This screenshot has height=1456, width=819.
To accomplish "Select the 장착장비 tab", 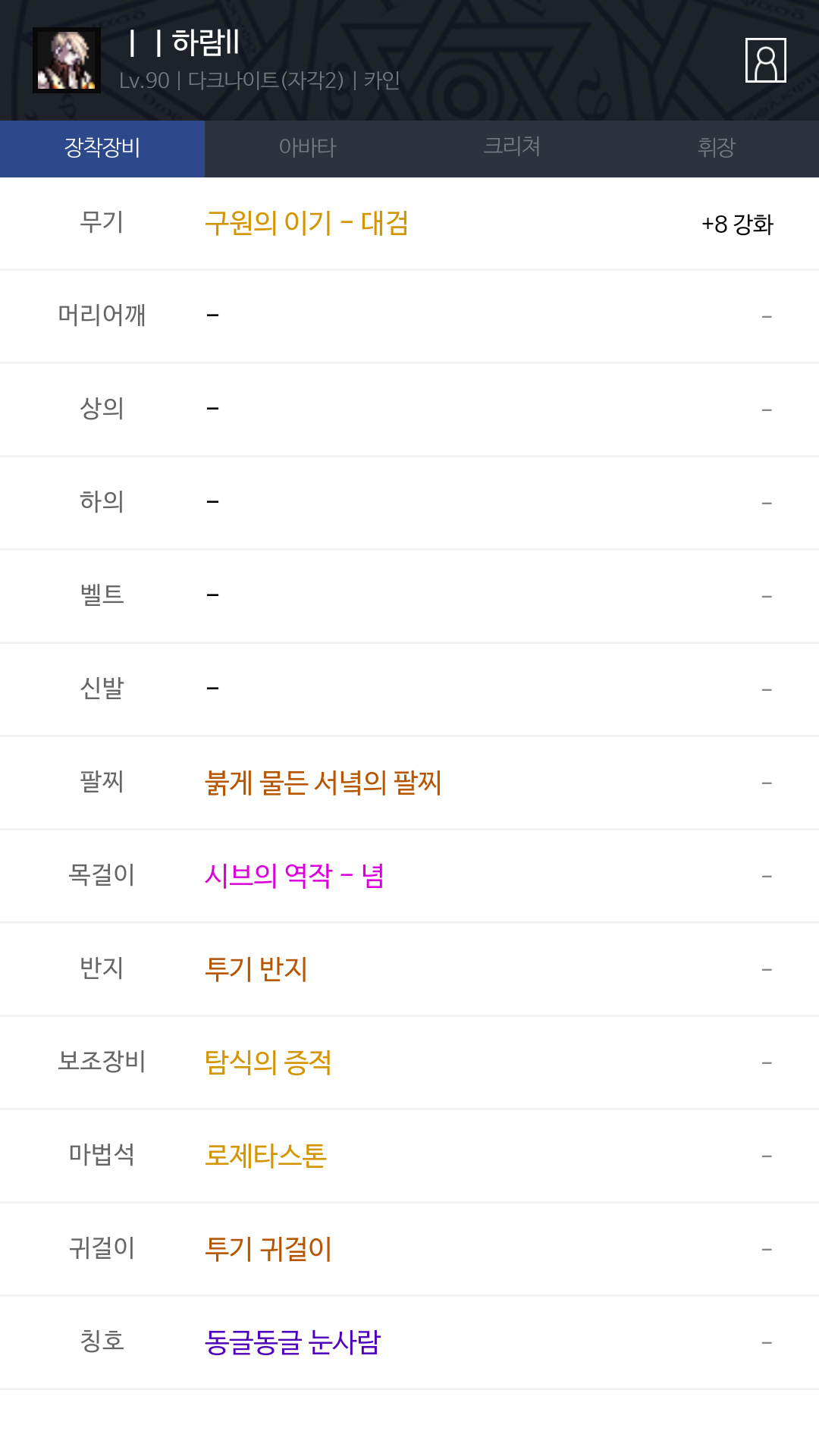I will (102, 148).
